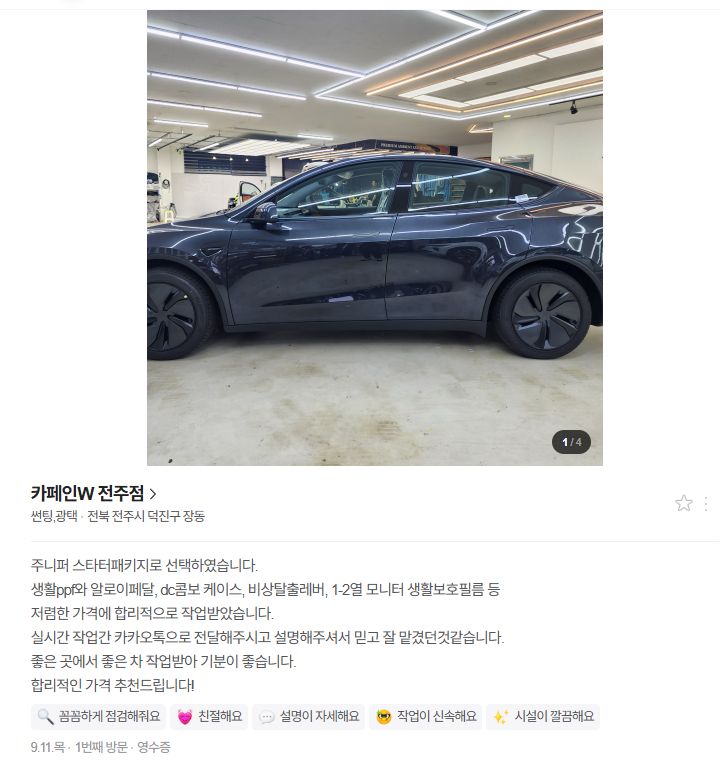Viewport: 720px width, 760px height.
Task: Tap the 시설이 깔끔해요 tag
Action: [543, 716]
